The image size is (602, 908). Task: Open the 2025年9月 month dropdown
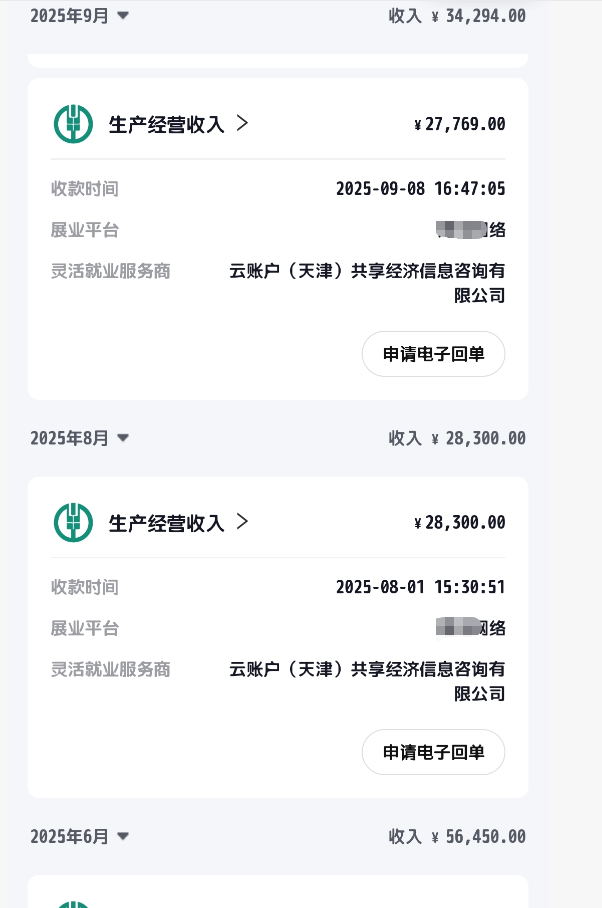pos(80,16)
